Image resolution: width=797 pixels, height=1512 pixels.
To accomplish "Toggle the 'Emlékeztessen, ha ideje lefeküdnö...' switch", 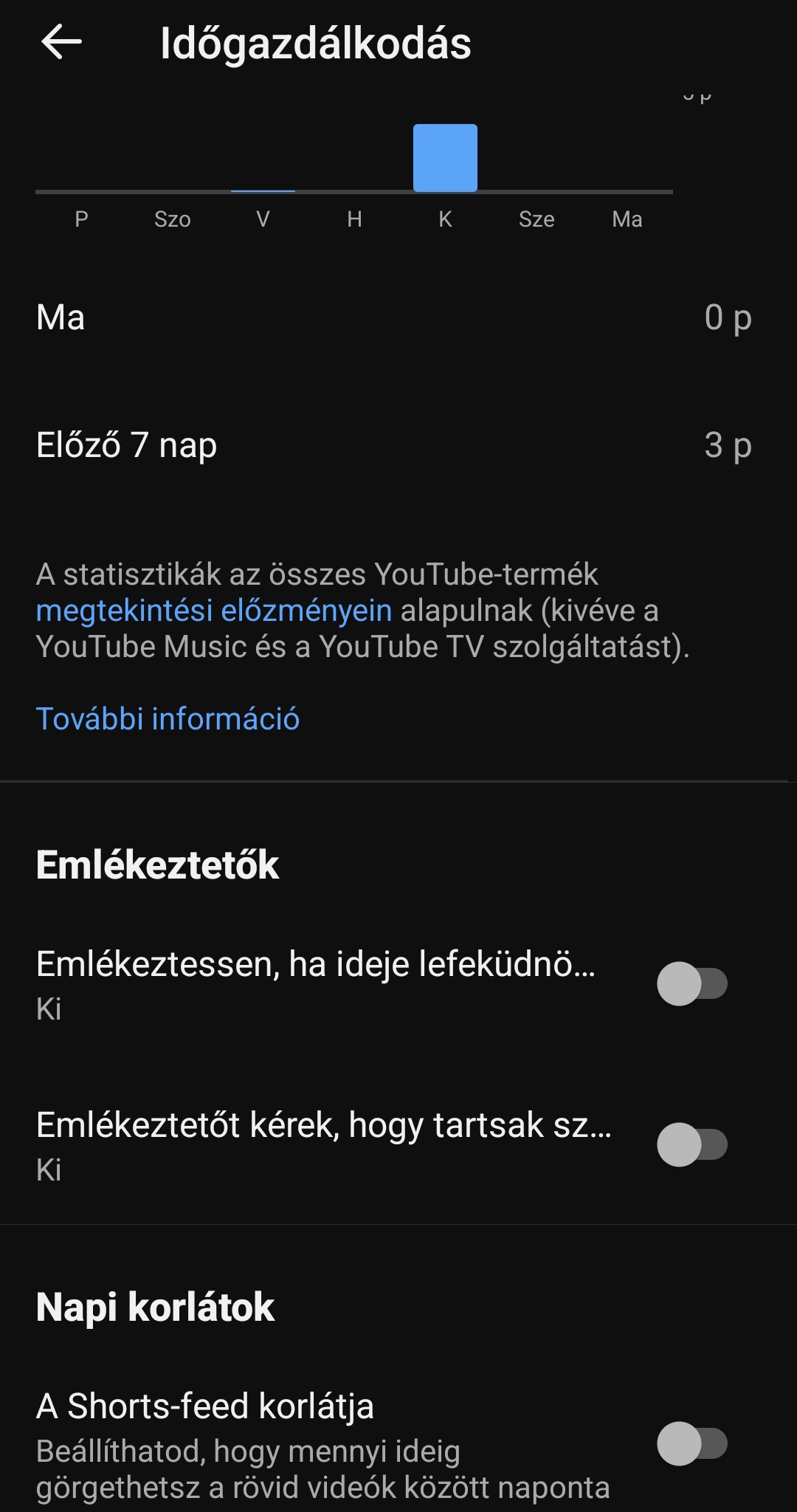I will [x=692, y=982].
